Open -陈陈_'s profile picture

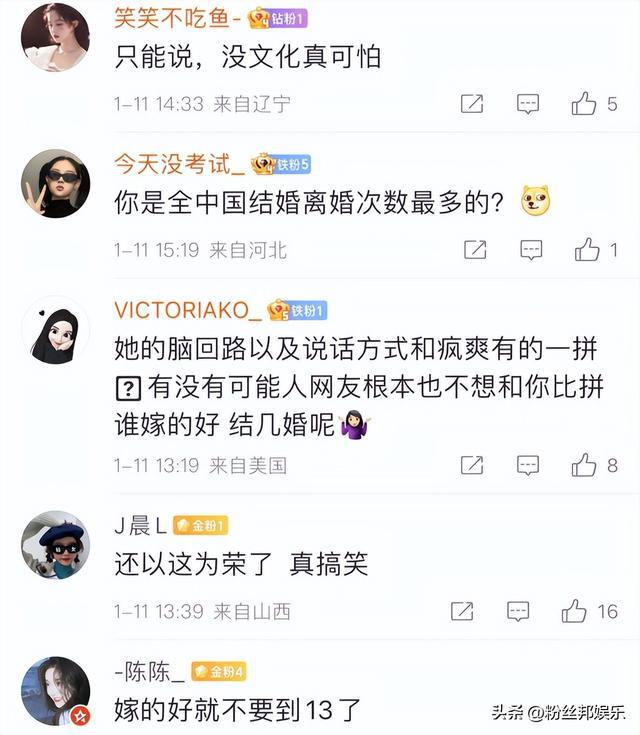(x=55, y=691)
